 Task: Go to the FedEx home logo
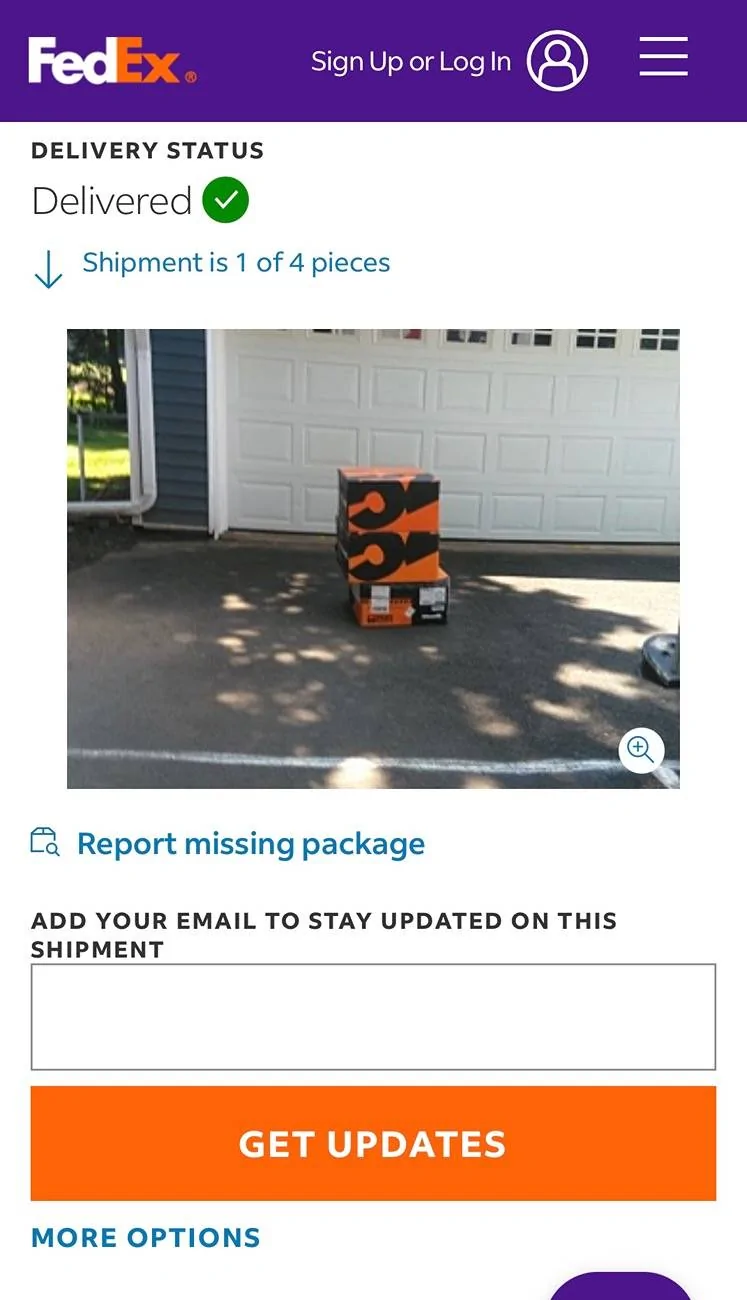112,60
